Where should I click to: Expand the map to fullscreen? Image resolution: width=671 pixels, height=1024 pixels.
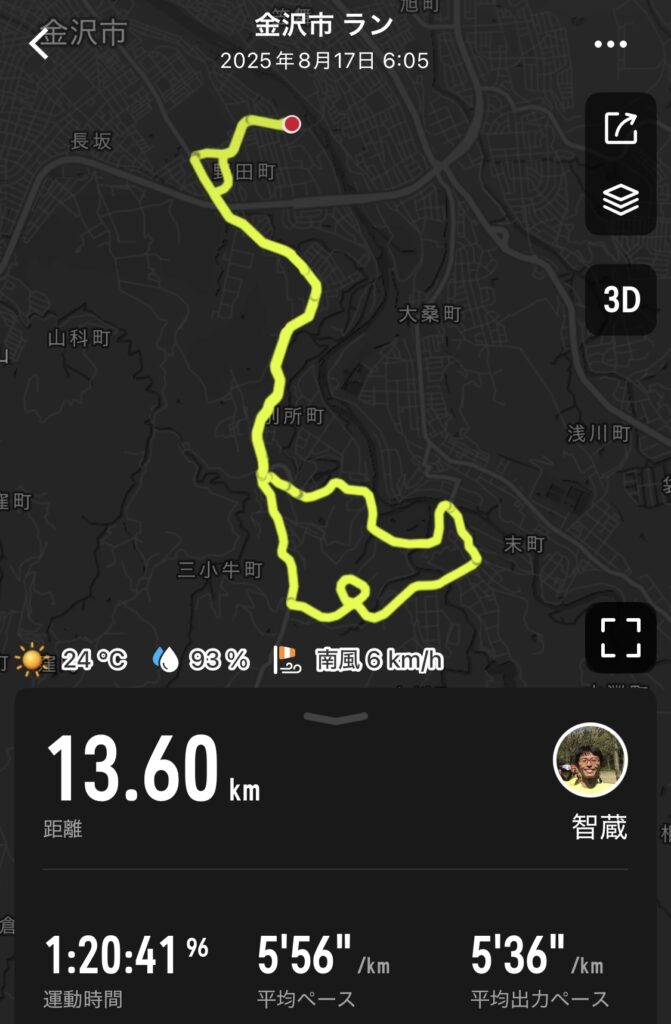[620, 638]
